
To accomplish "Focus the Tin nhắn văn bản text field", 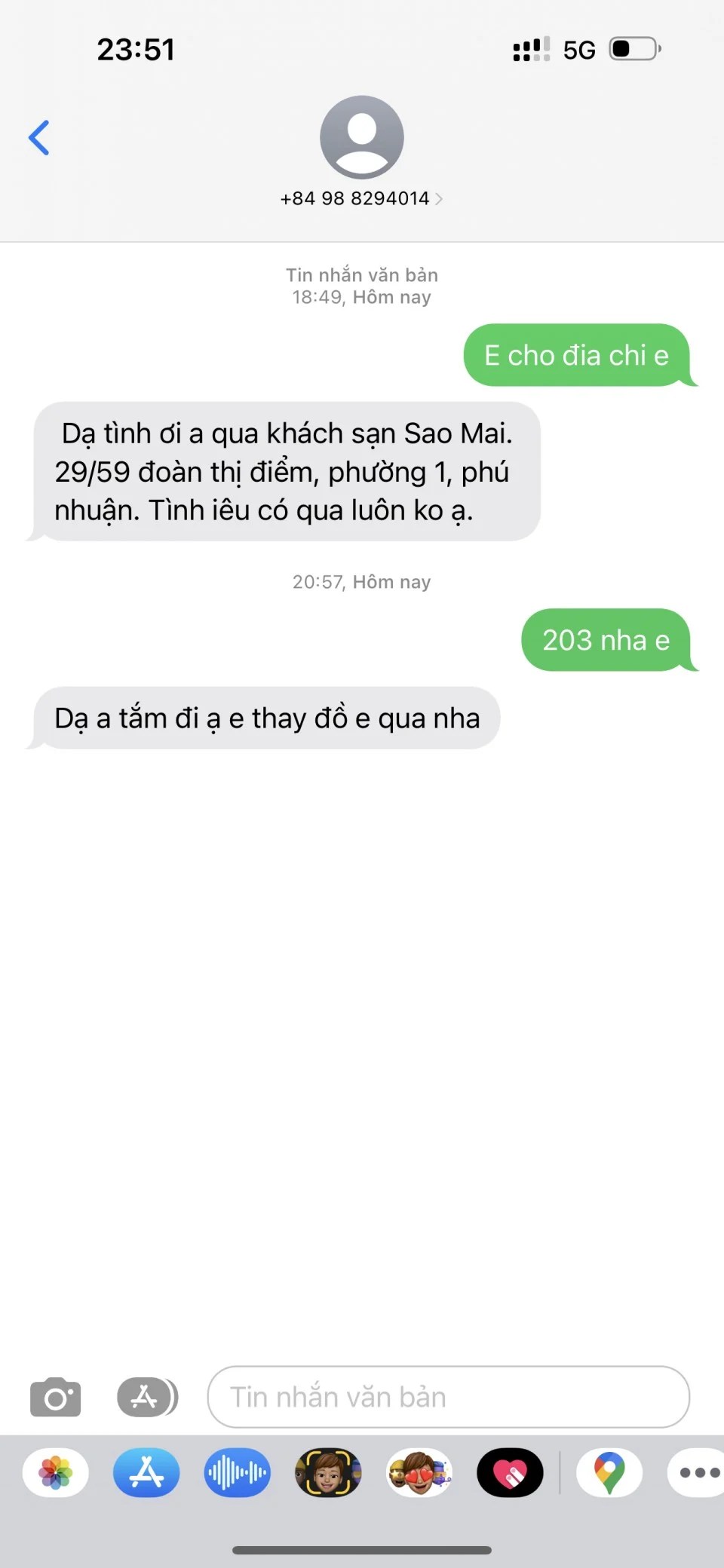I will pos(448,1397).
